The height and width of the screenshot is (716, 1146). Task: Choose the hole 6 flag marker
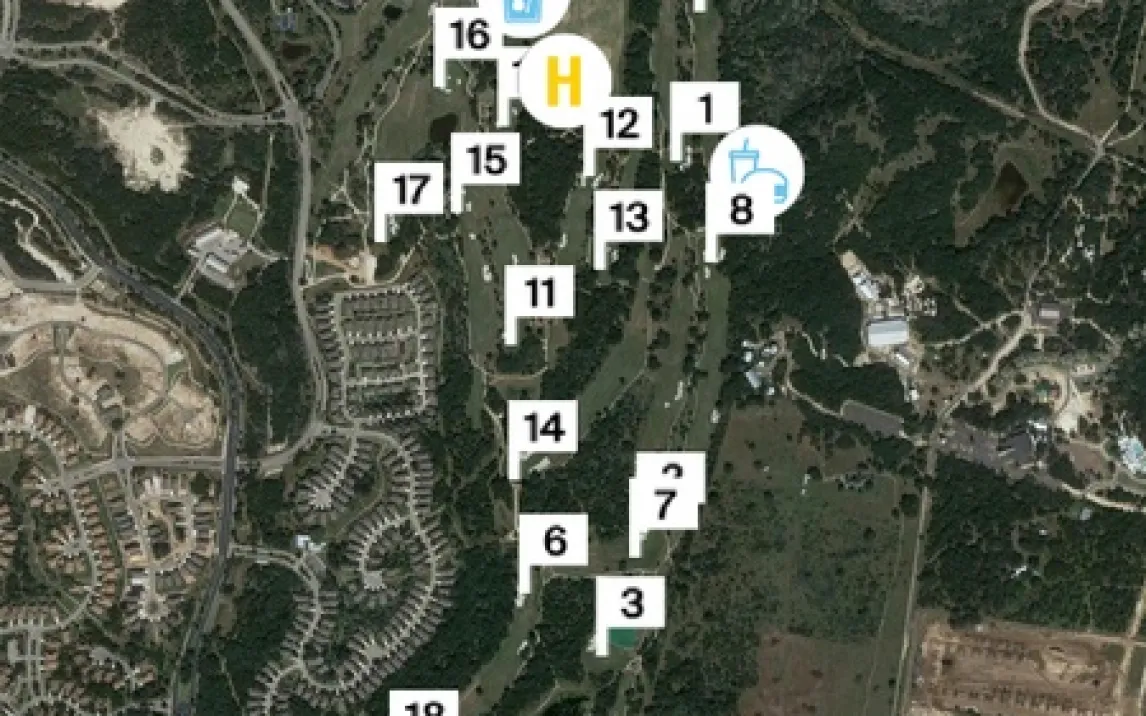pyautogui.click(x=554, y=541)
